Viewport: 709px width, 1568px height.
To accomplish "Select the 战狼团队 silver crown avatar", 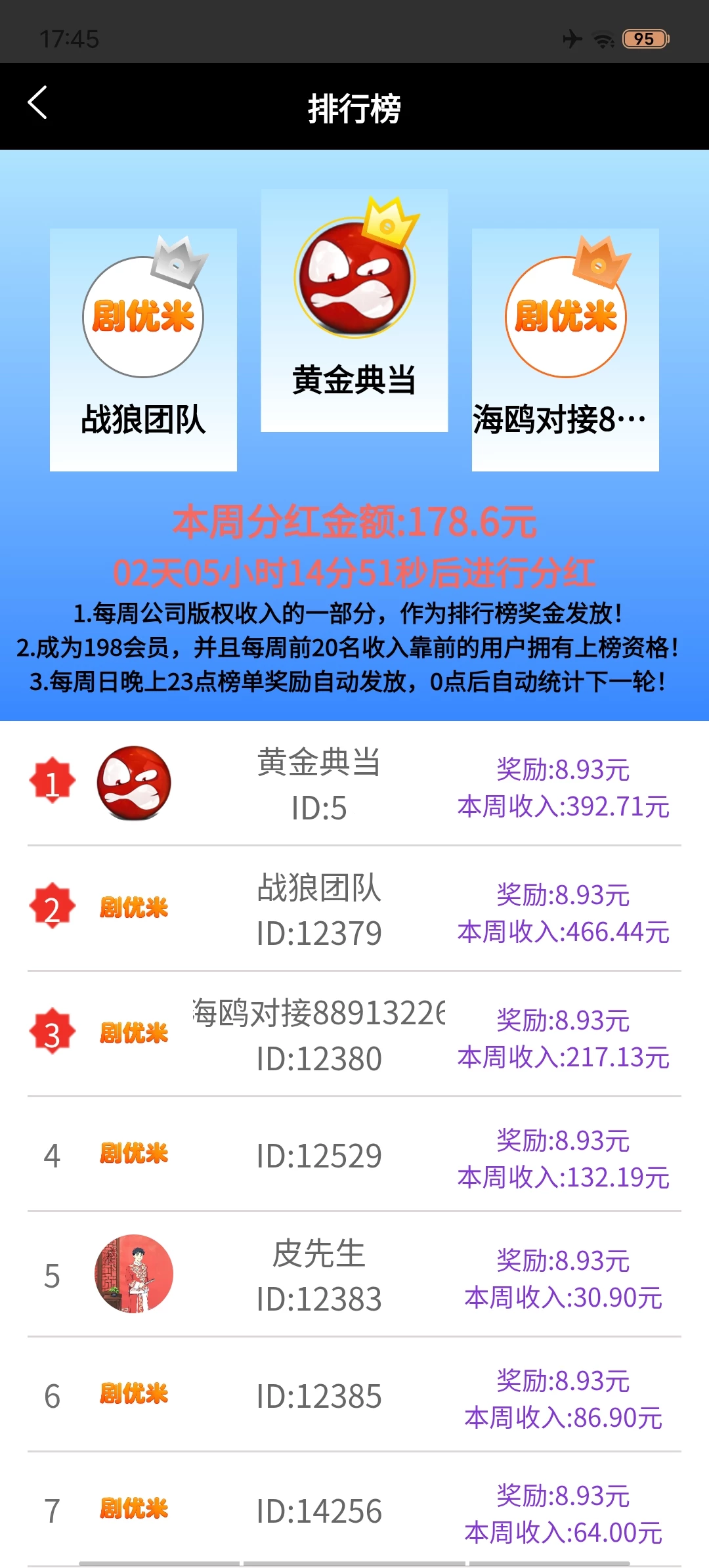I will (x=143, y=315).
